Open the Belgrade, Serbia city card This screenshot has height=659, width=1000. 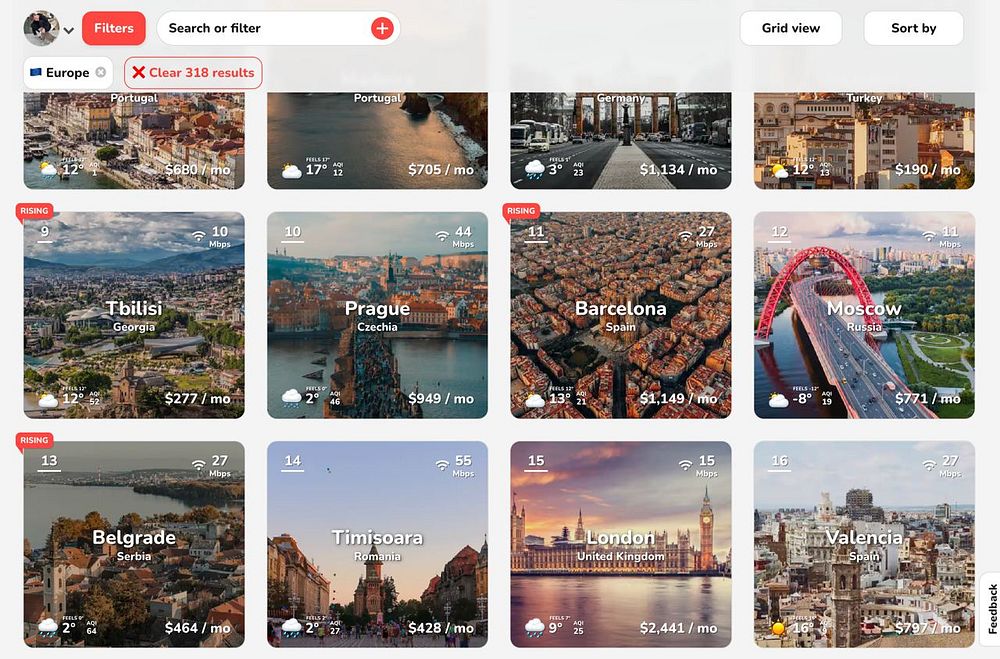point(134,544)
